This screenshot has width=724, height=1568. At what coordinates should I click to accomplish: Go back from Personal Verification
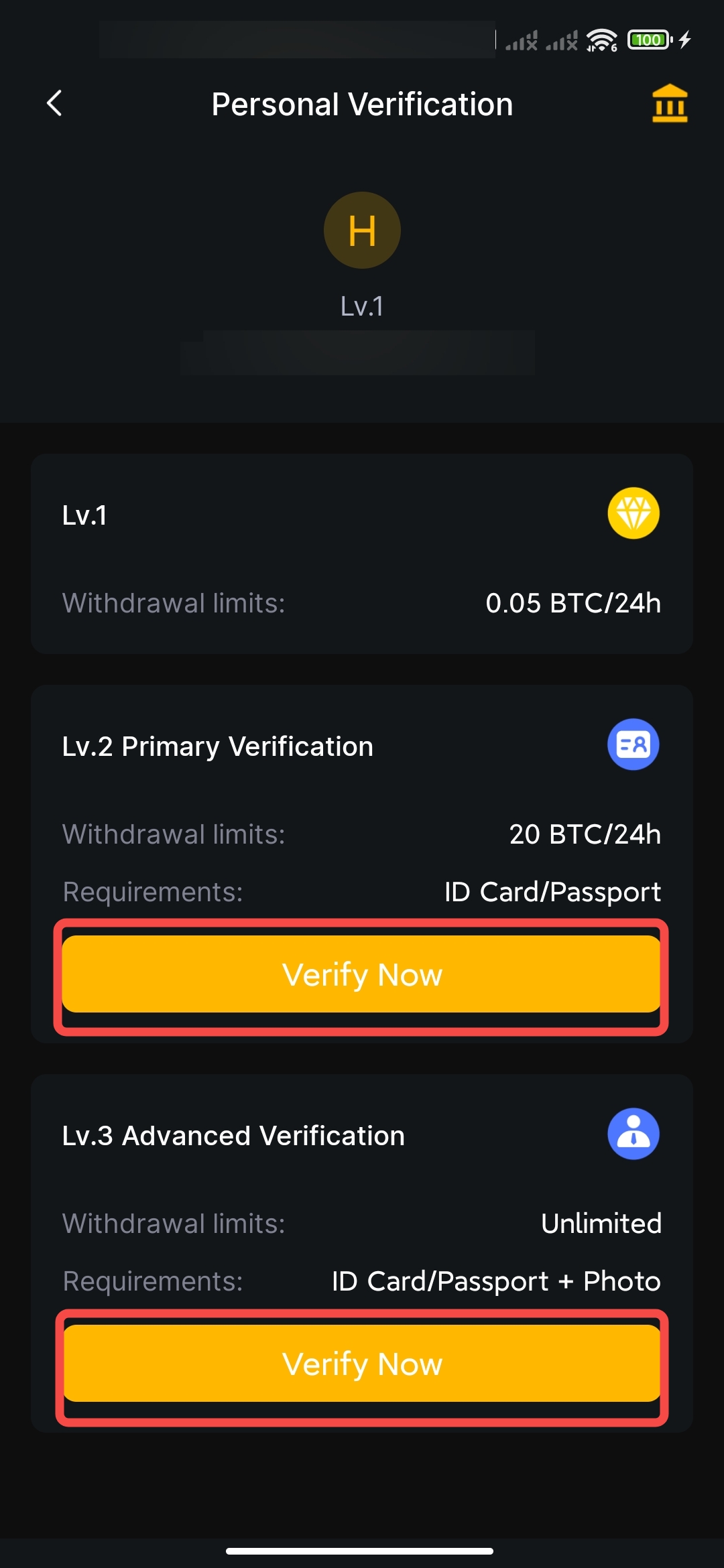pyautogui.click(x=55, y=104)
